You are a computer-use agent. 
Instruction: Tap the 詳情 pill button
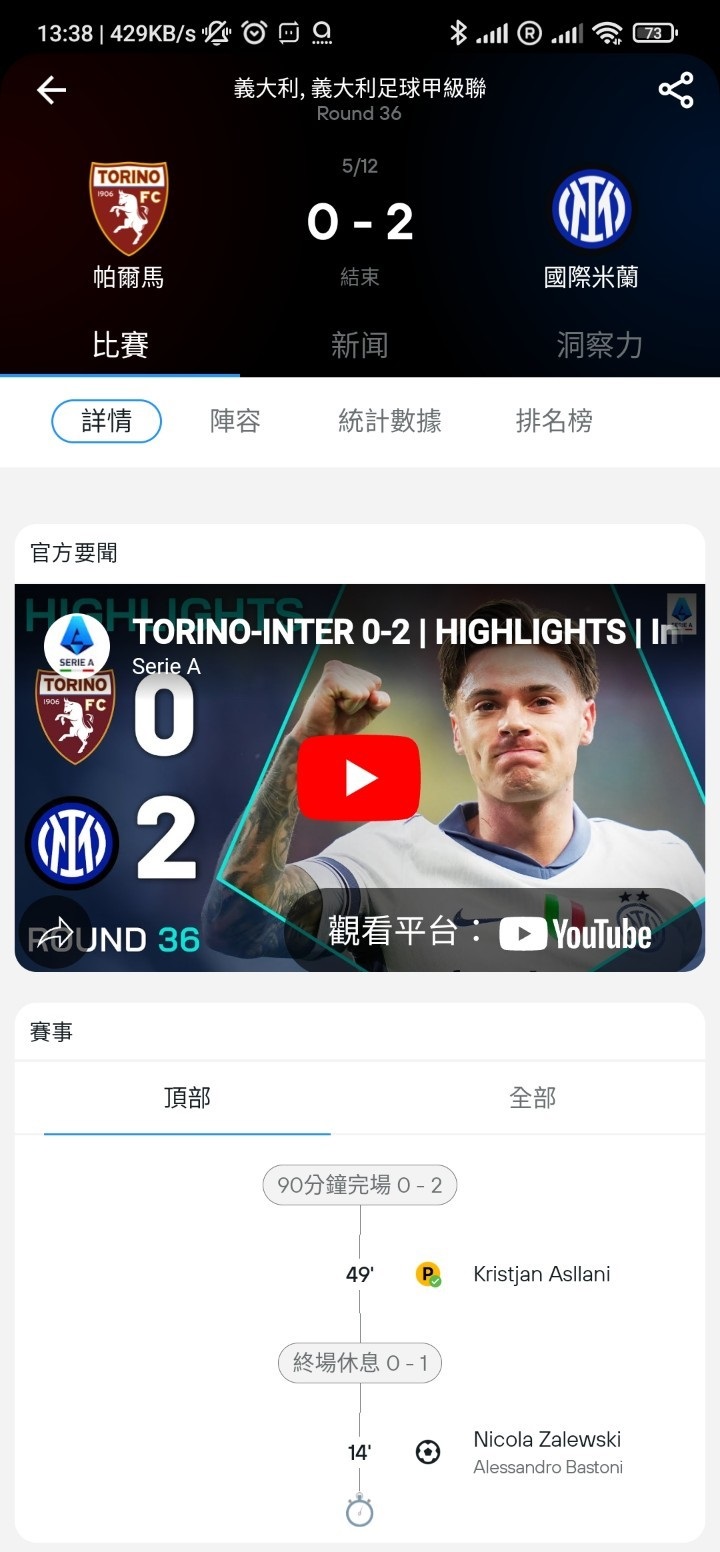(x=106, y=421)
